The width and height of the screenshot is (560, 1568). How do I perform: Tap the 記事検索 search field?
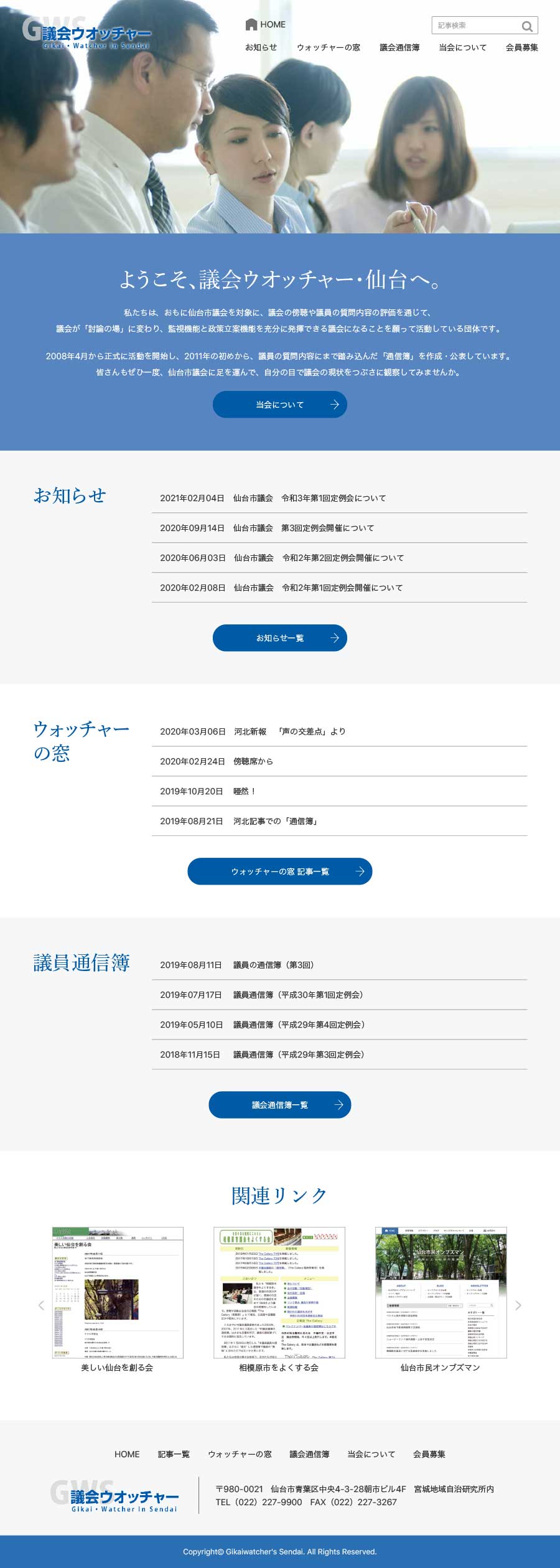coord(476,26)
